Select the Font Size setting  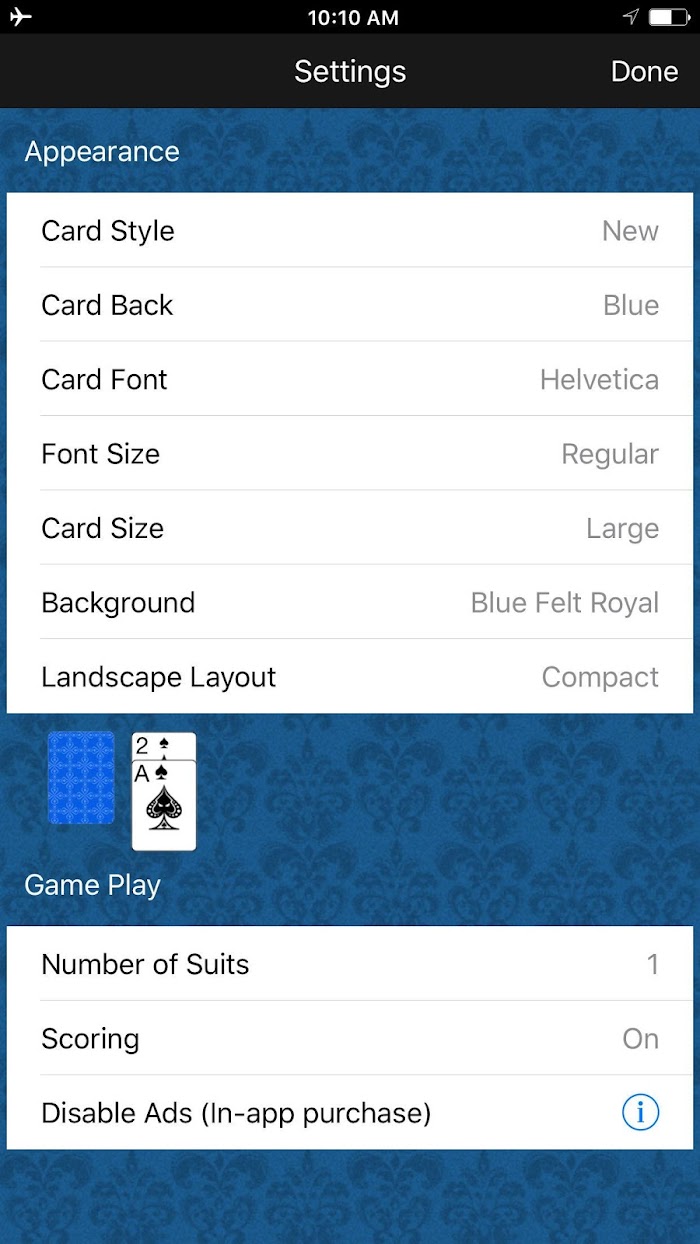click(x=350, y=453)
